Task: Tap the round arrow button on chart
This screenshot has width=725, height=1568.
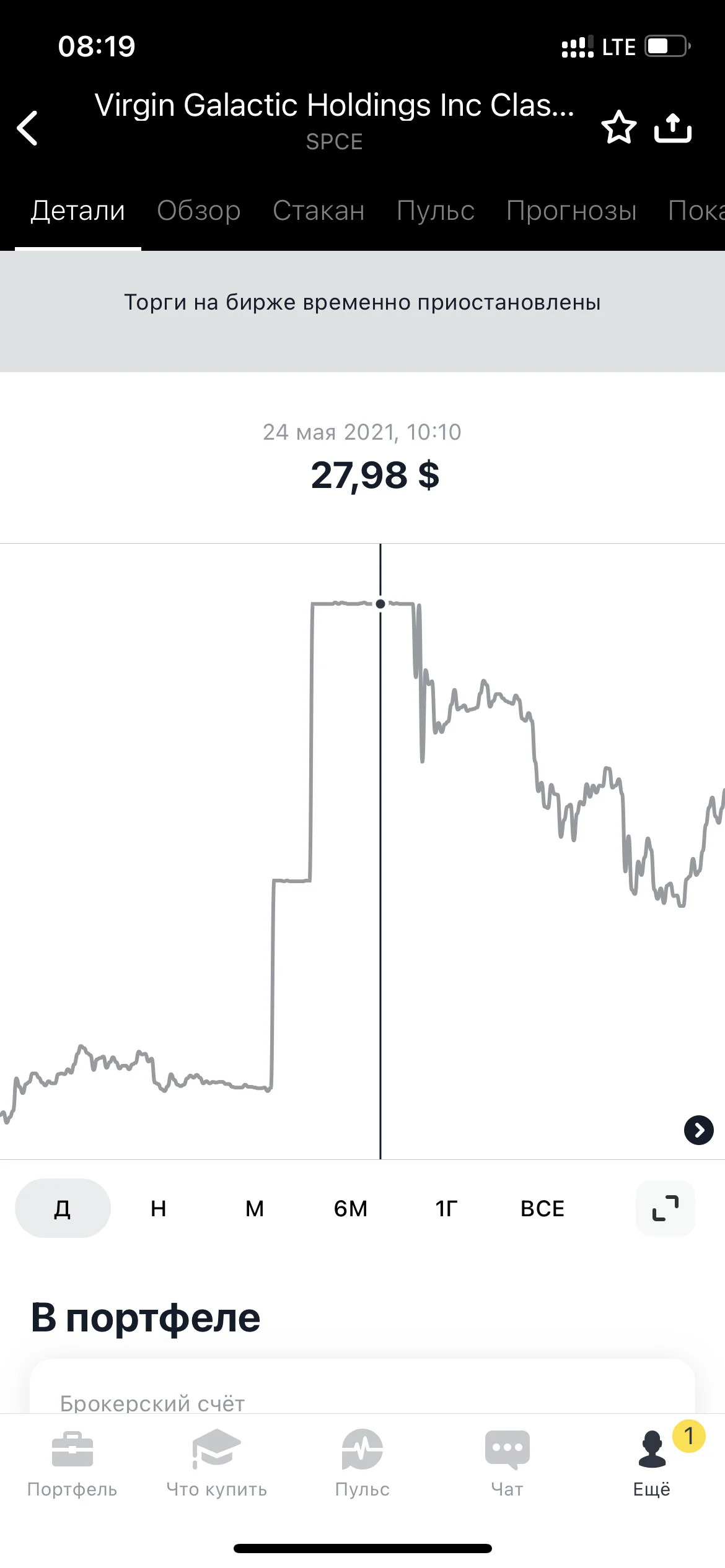Action: [x=699, y=1130]
